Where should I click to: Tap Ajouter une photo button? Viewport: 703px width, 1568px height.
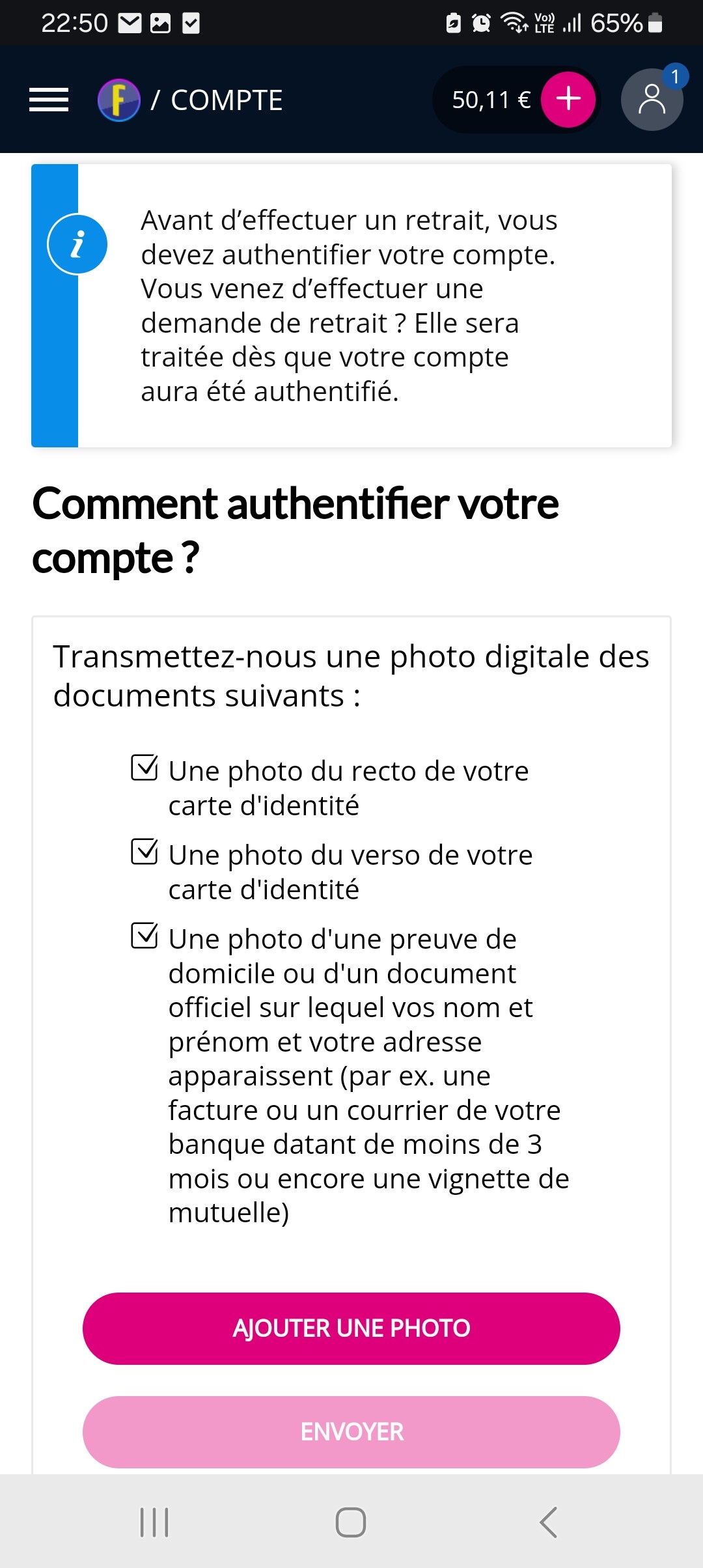pos(351,1328)
